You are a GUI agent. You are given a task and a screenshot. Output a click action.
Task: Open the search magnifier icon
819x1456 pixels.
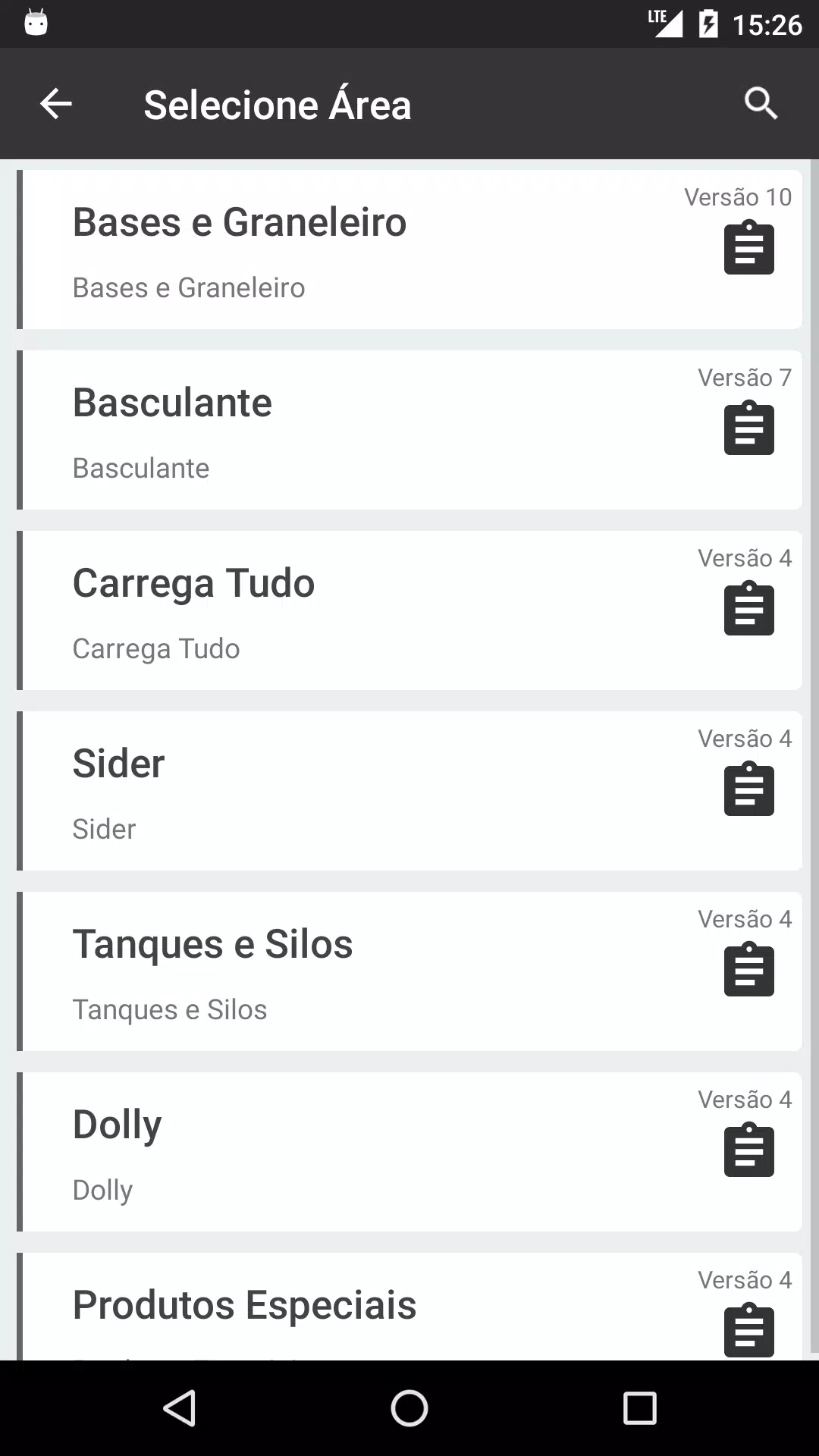761,104
